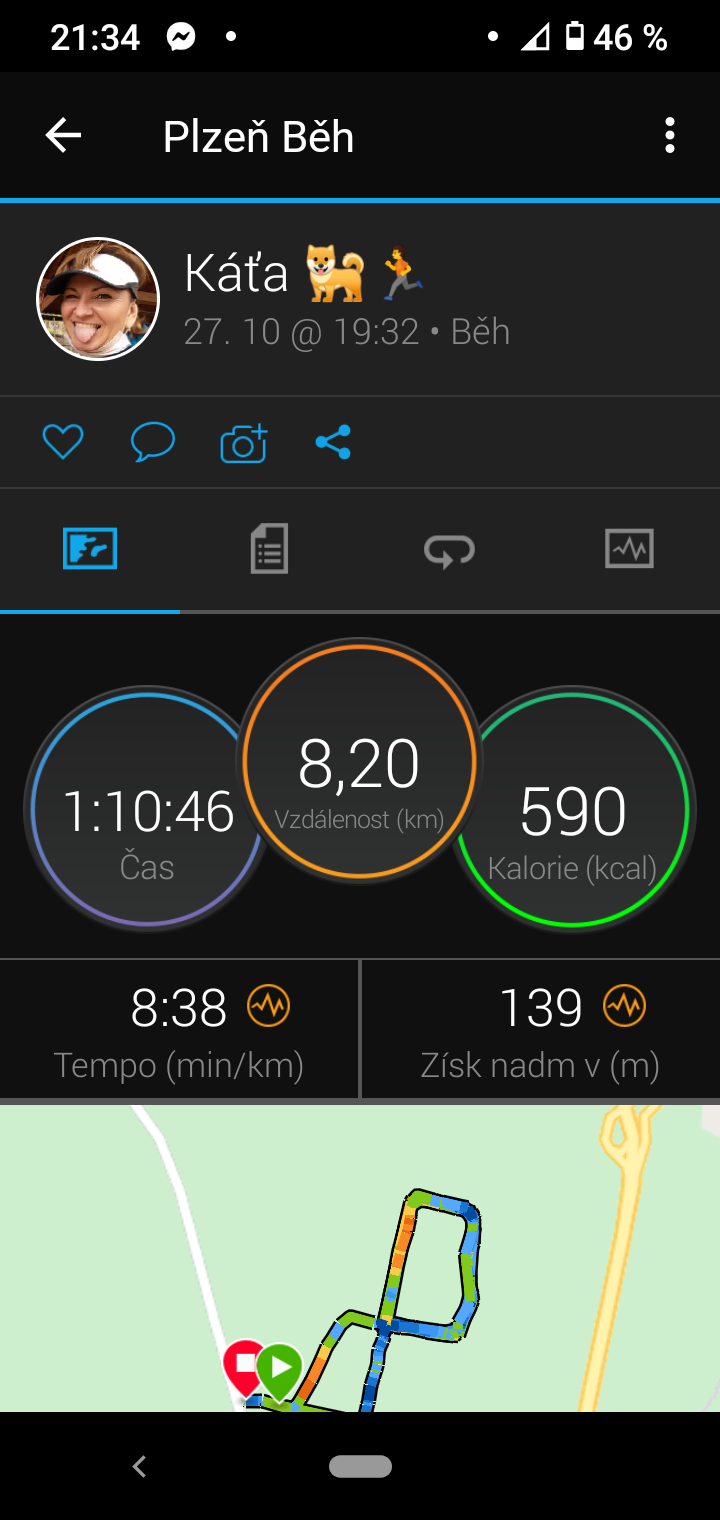Tap the home pill in navigation bar
The width and height of the screenshot is (720, 1520).
(x=360, y=1467)
